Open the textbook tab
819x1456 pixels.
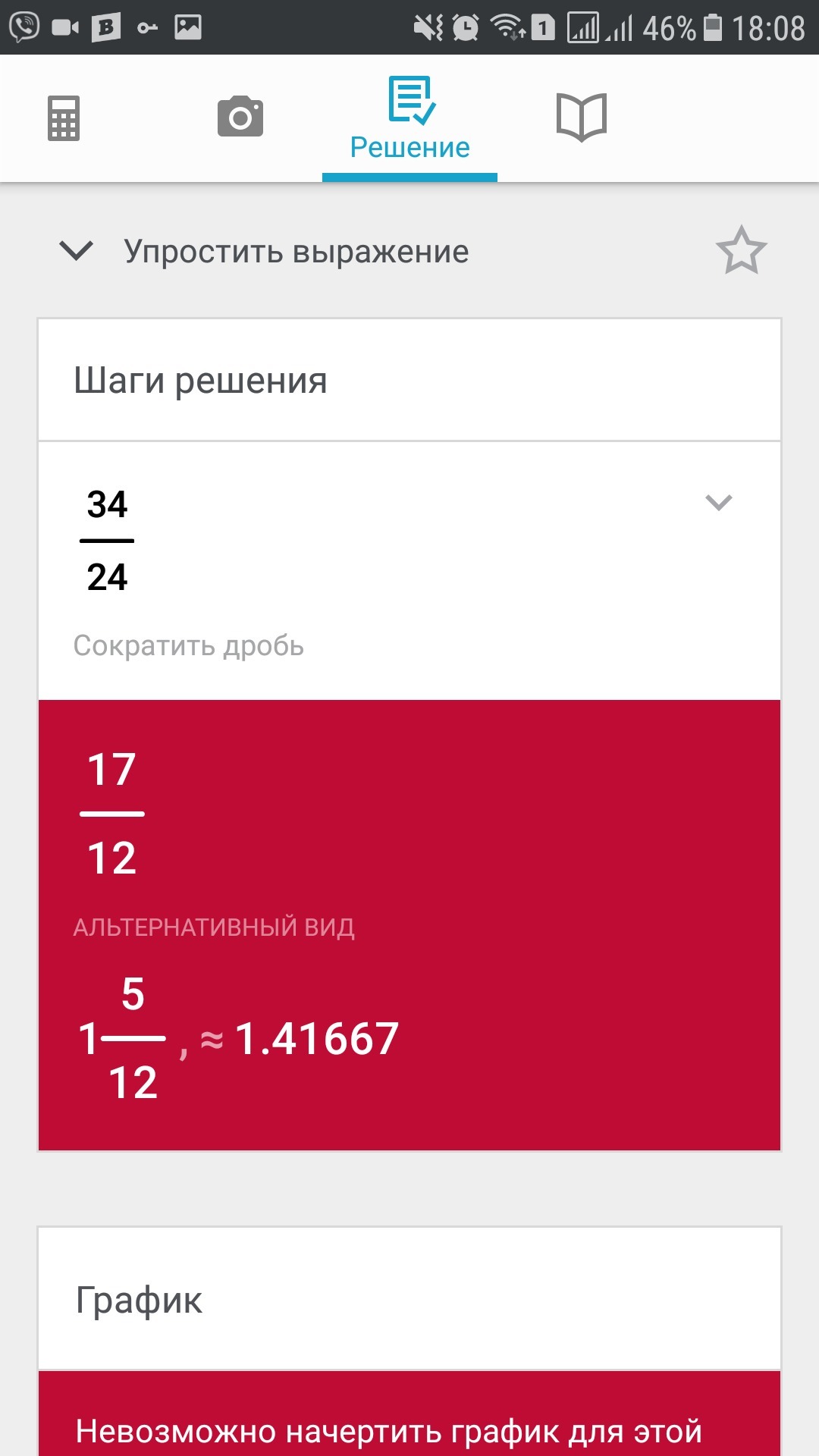pos(581,118)
